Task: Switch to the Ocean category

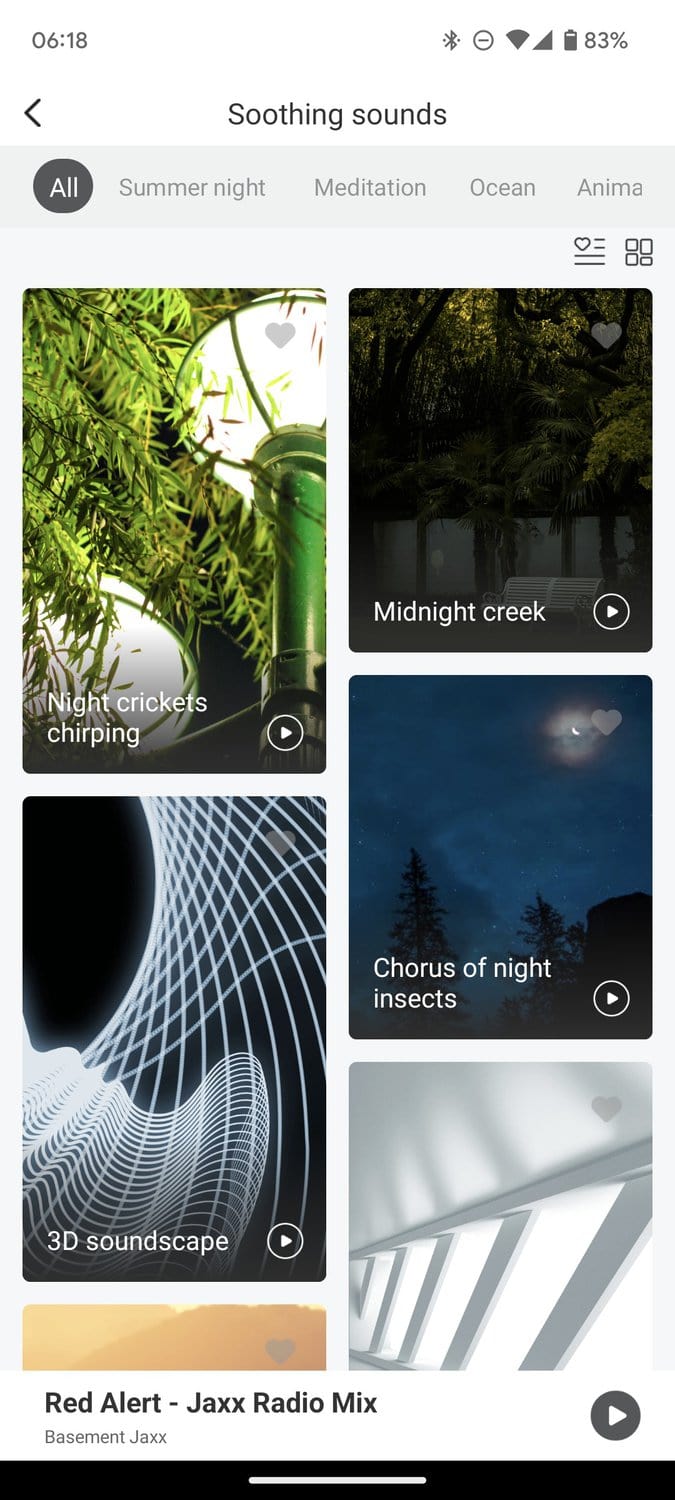Action: (502, 187)
